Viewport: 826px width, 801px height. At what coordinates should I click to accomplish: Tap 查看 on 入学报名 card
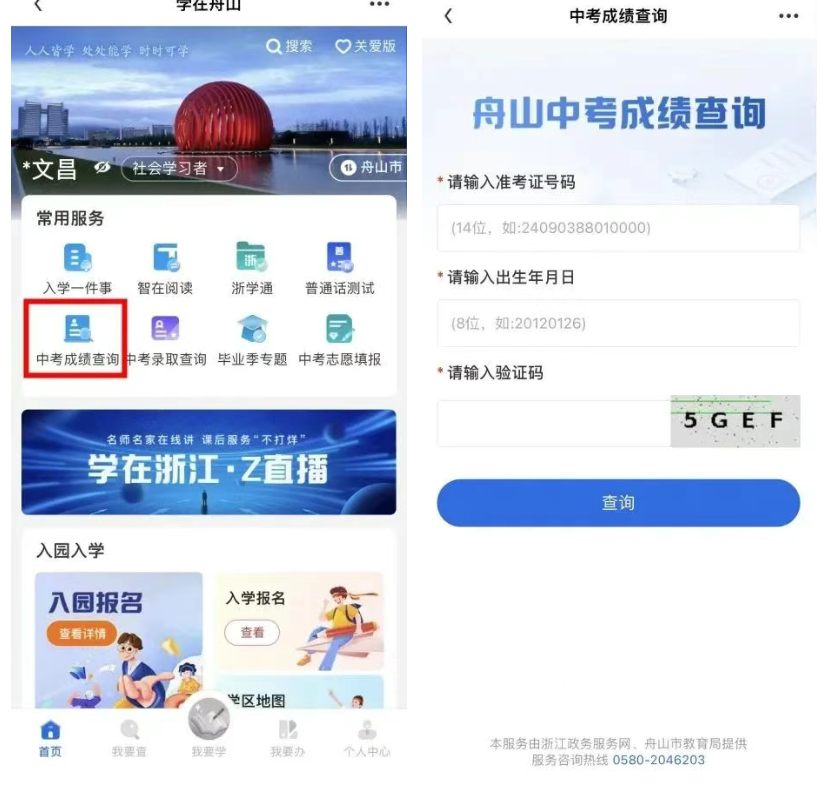coord(252,632)
